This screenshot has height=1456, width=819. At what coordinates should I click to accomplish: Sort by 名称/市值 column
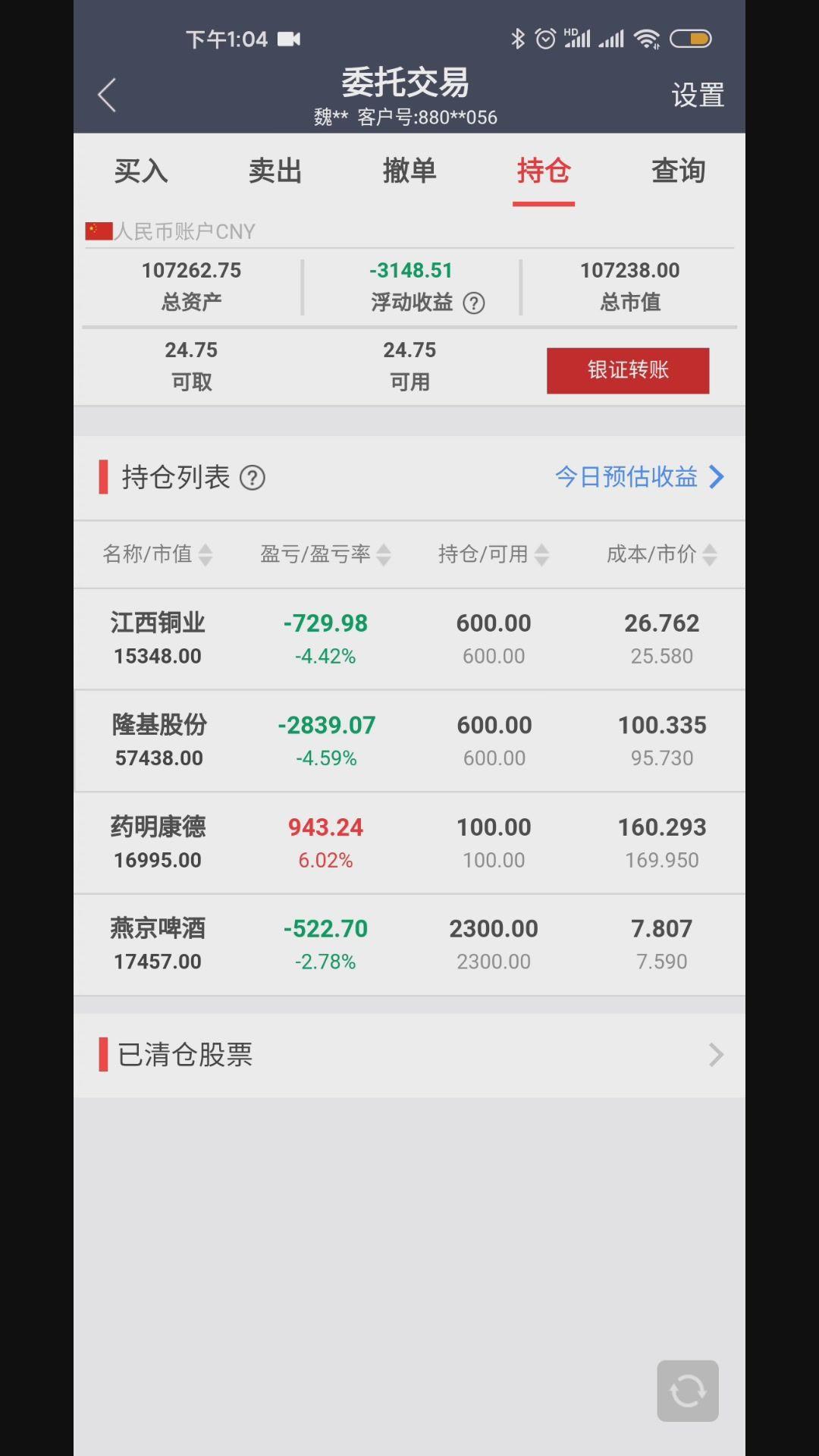coord(158,554)
